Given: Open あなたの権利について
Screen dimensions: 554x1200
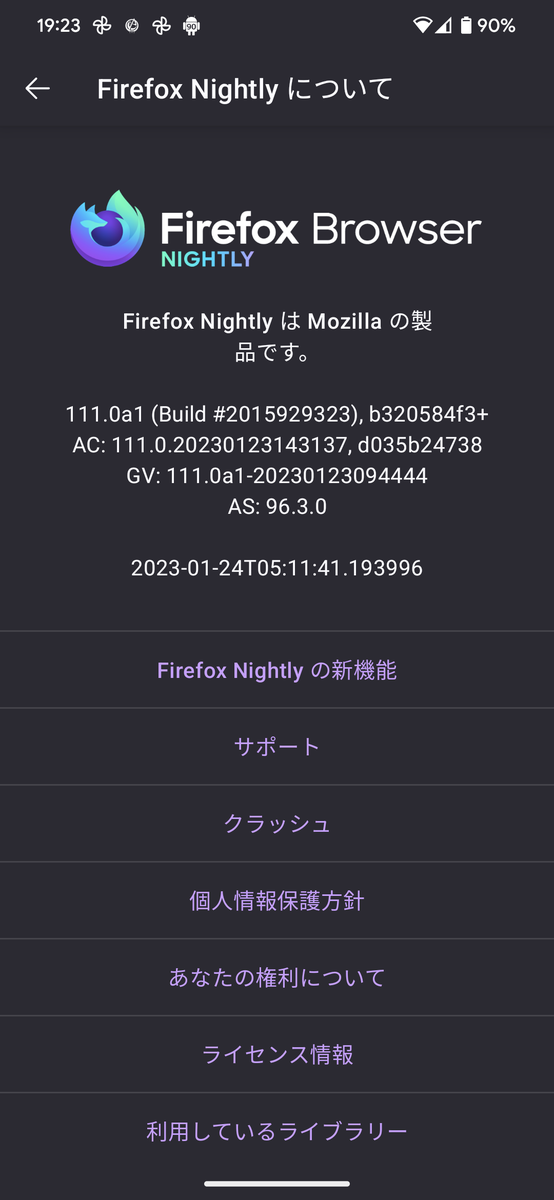Looking at the screenshot, I should coord(277,978).
